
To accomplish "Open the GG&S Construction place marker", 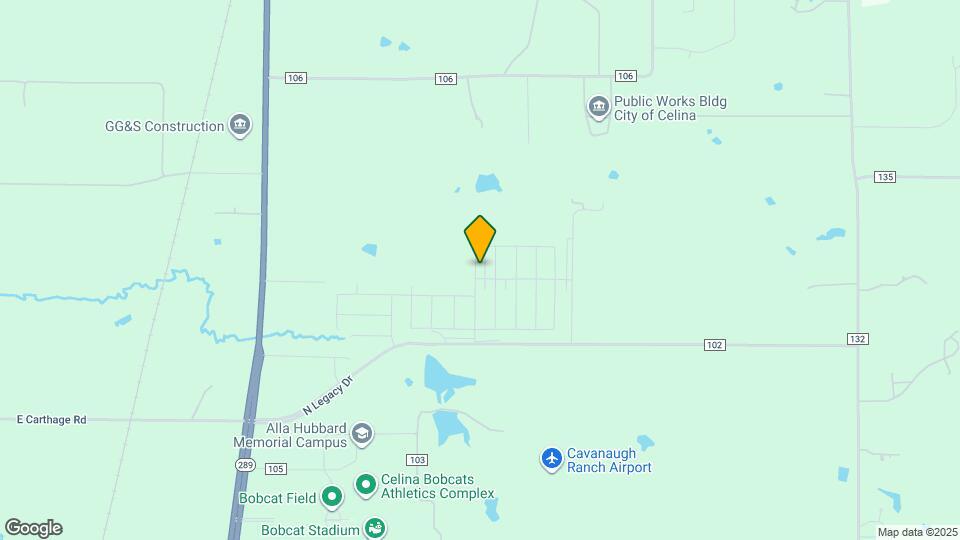I will coord(239,126).
